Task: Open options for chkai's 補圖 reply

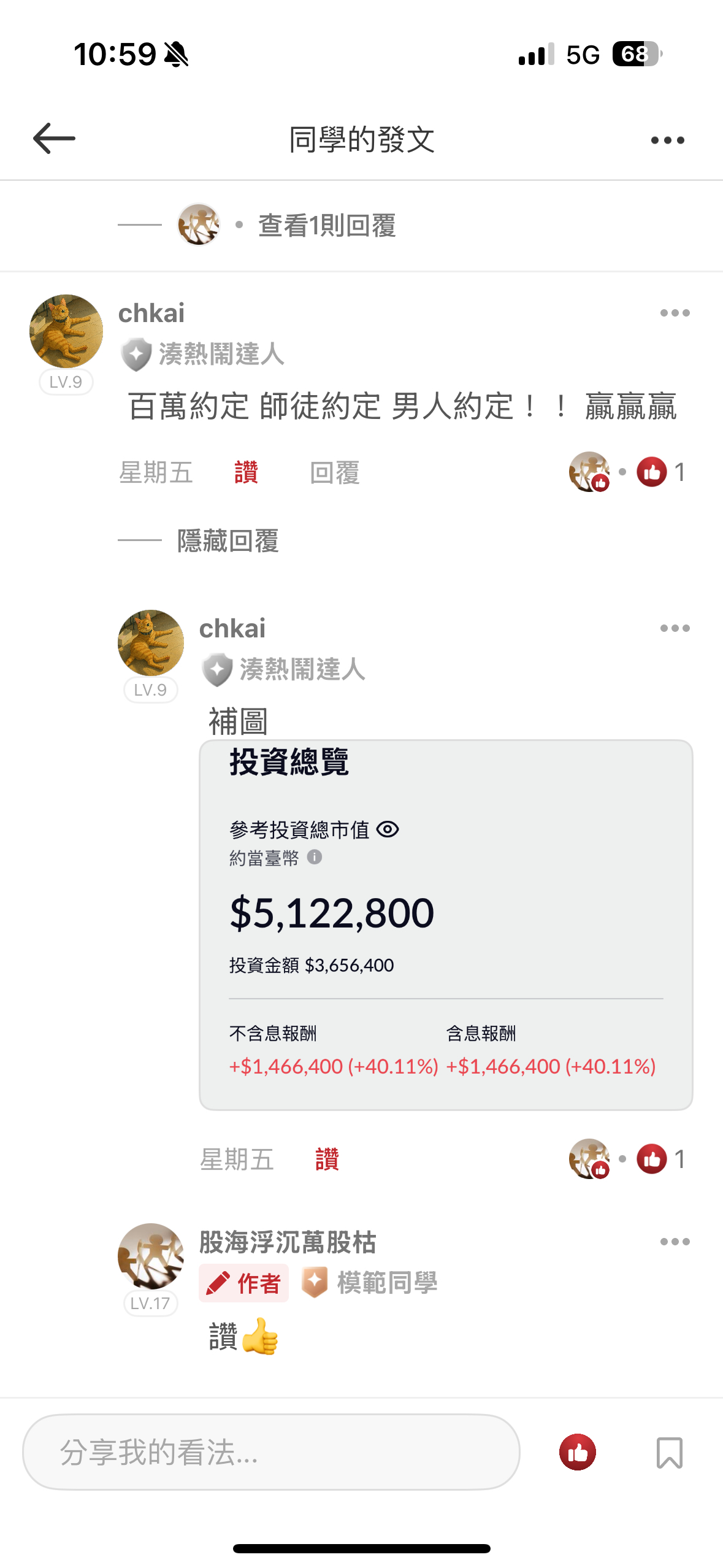Action: (675, 629)
